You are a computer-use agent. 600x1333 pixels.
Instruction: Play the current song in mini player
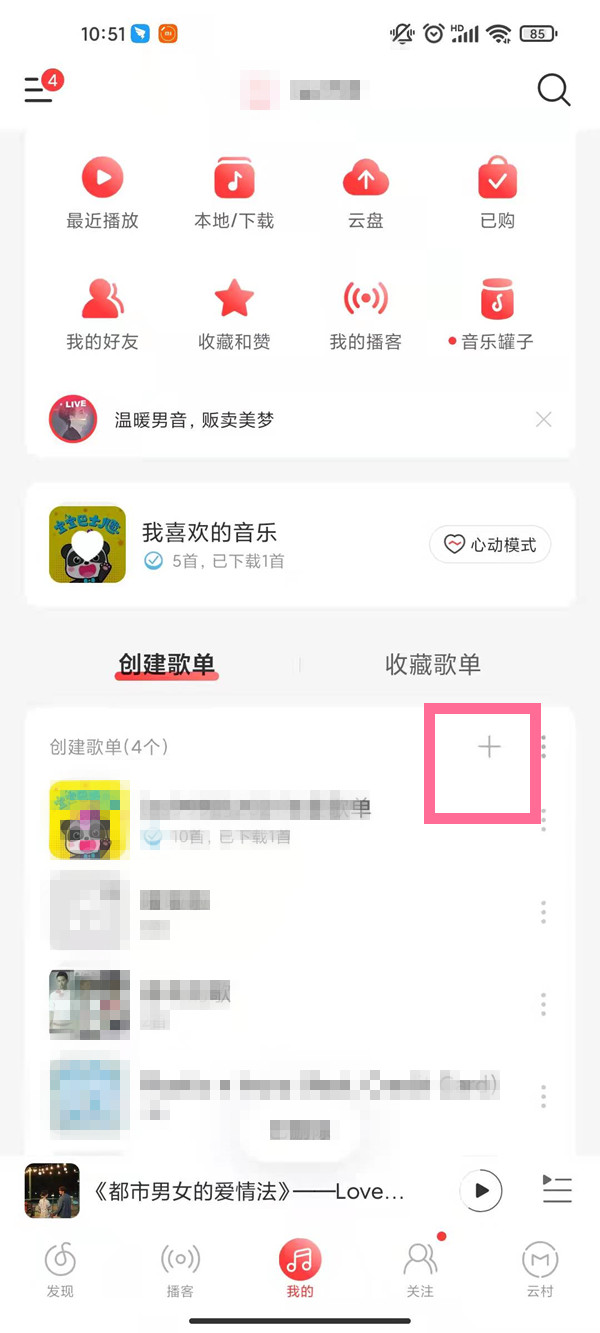(x=481, y=1190)
